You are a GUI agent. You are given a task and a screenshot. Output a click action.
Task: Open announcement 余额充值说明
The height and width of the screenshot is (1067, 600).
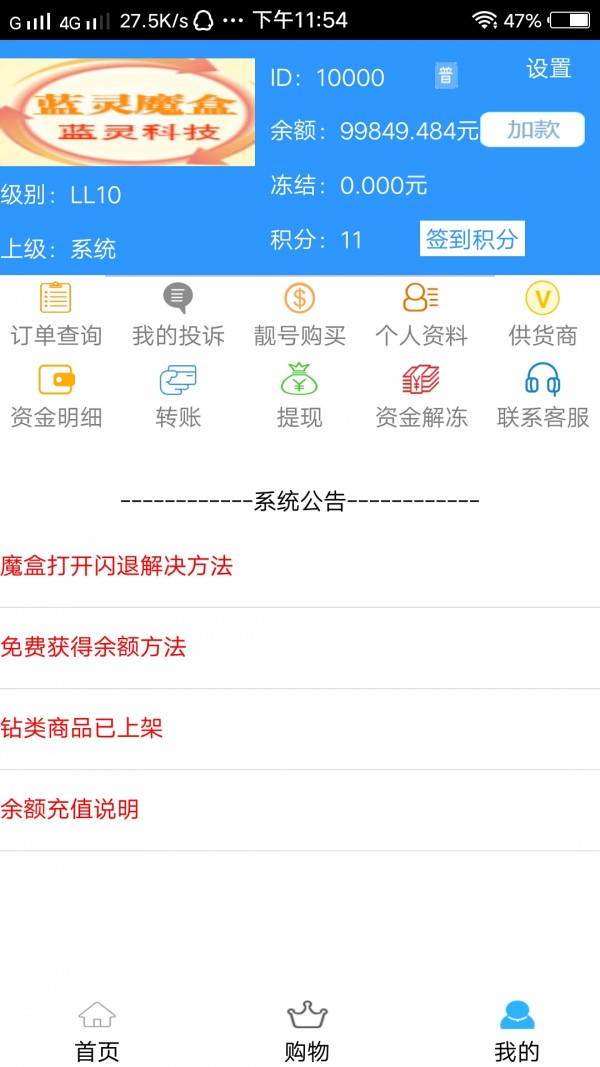pos(70,809)
